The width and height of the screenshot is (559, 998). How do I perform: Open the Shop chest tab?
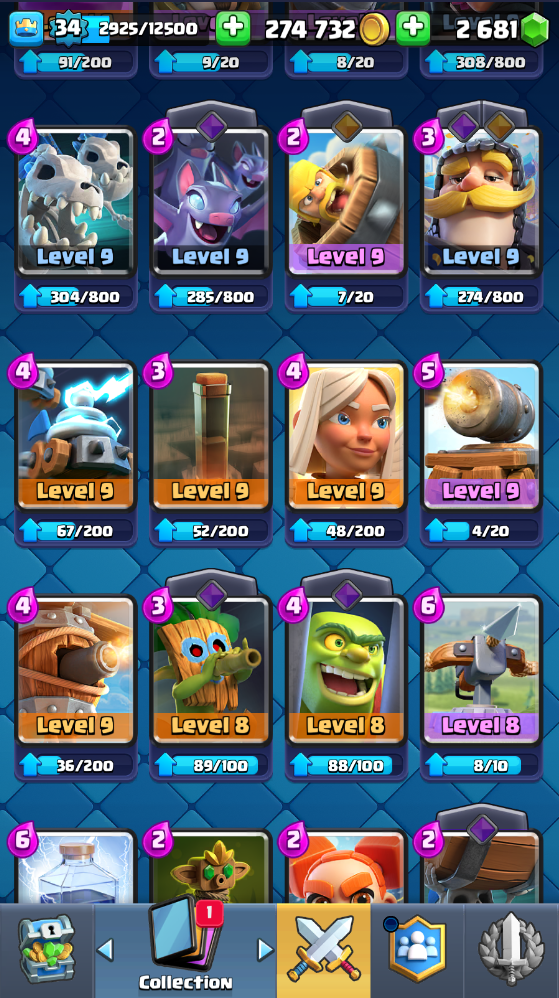click(46, 950)
